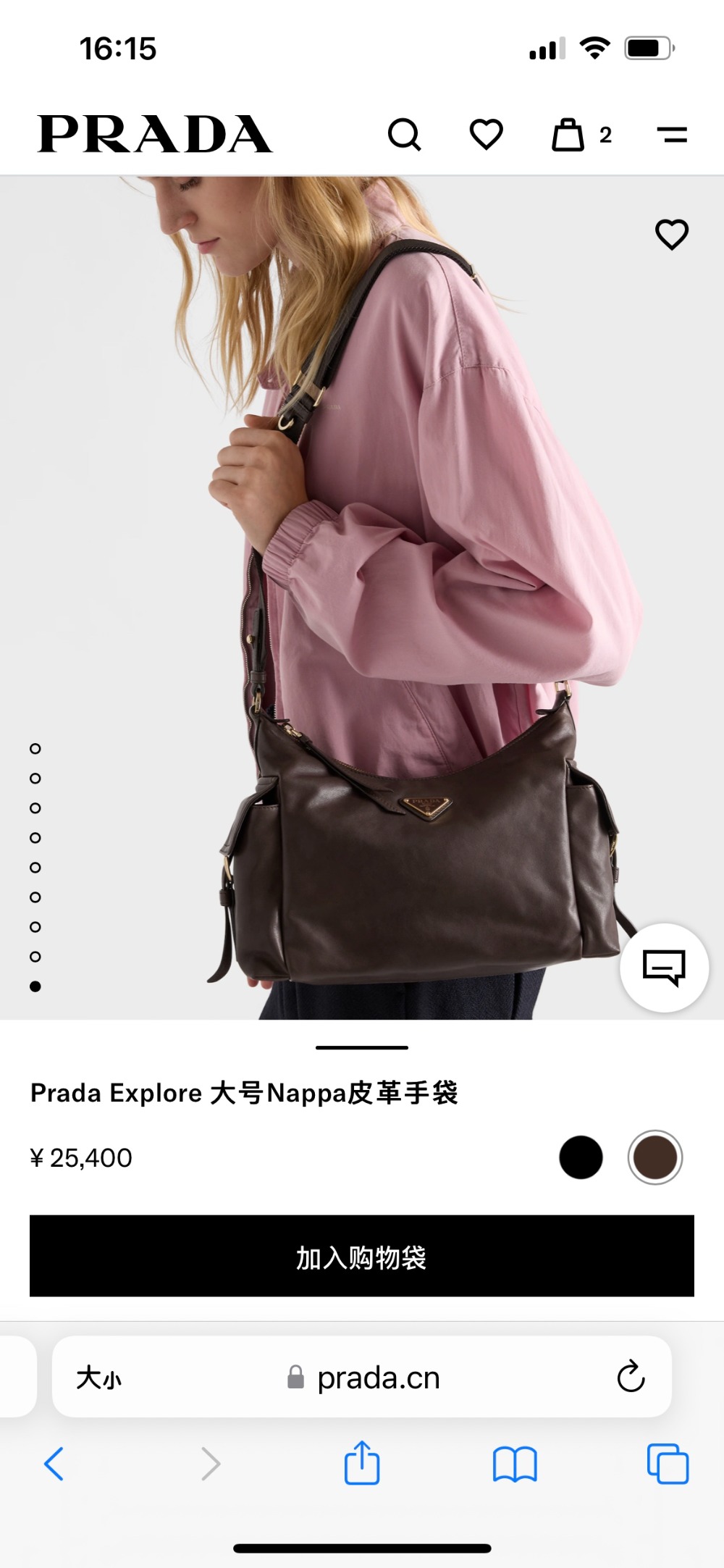Open the live chat bubble
Image resolution: width=724 pixels, height=1568 pixels.
[664, 967]
